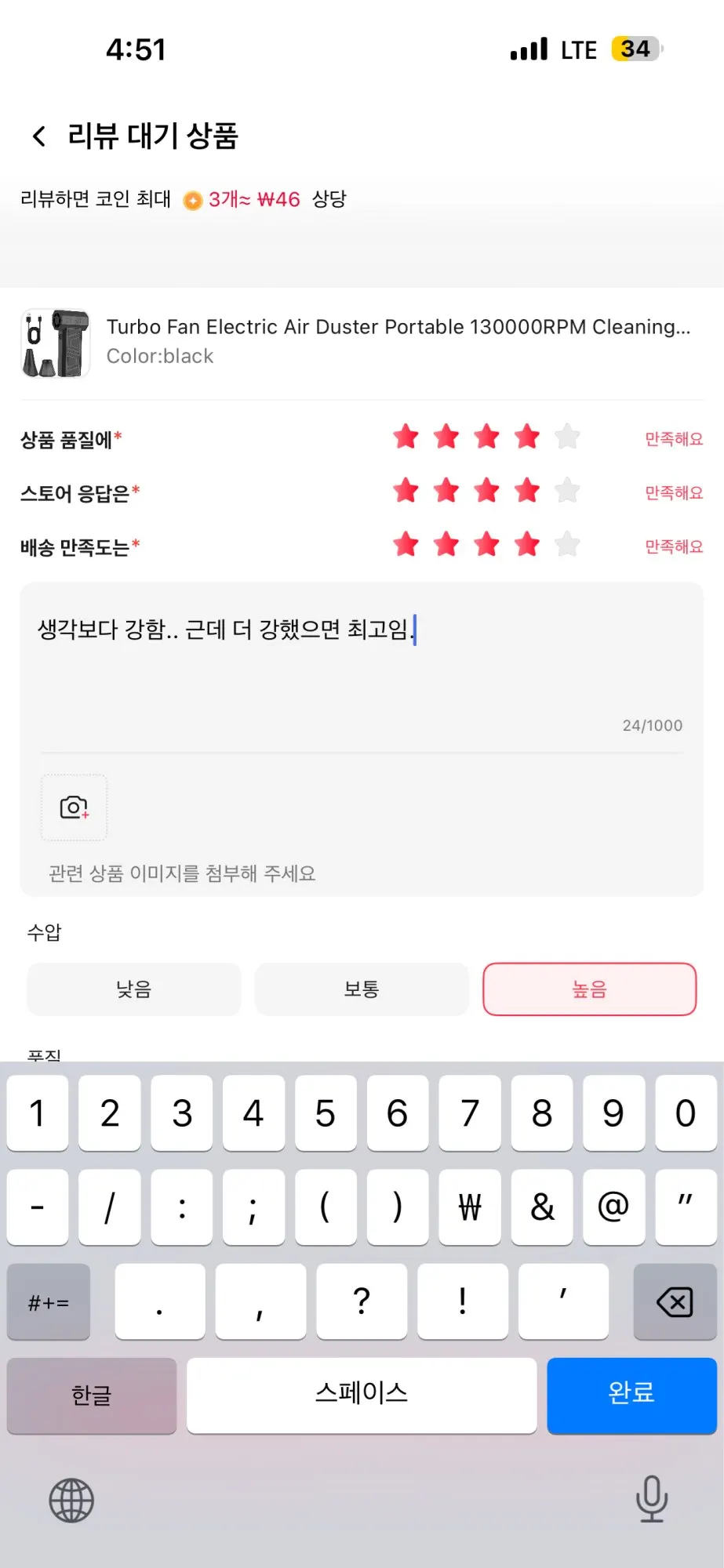Choose the 높음 water pressure option
724x1568 pixels.
pyautogui.click(x=590, y=989)
